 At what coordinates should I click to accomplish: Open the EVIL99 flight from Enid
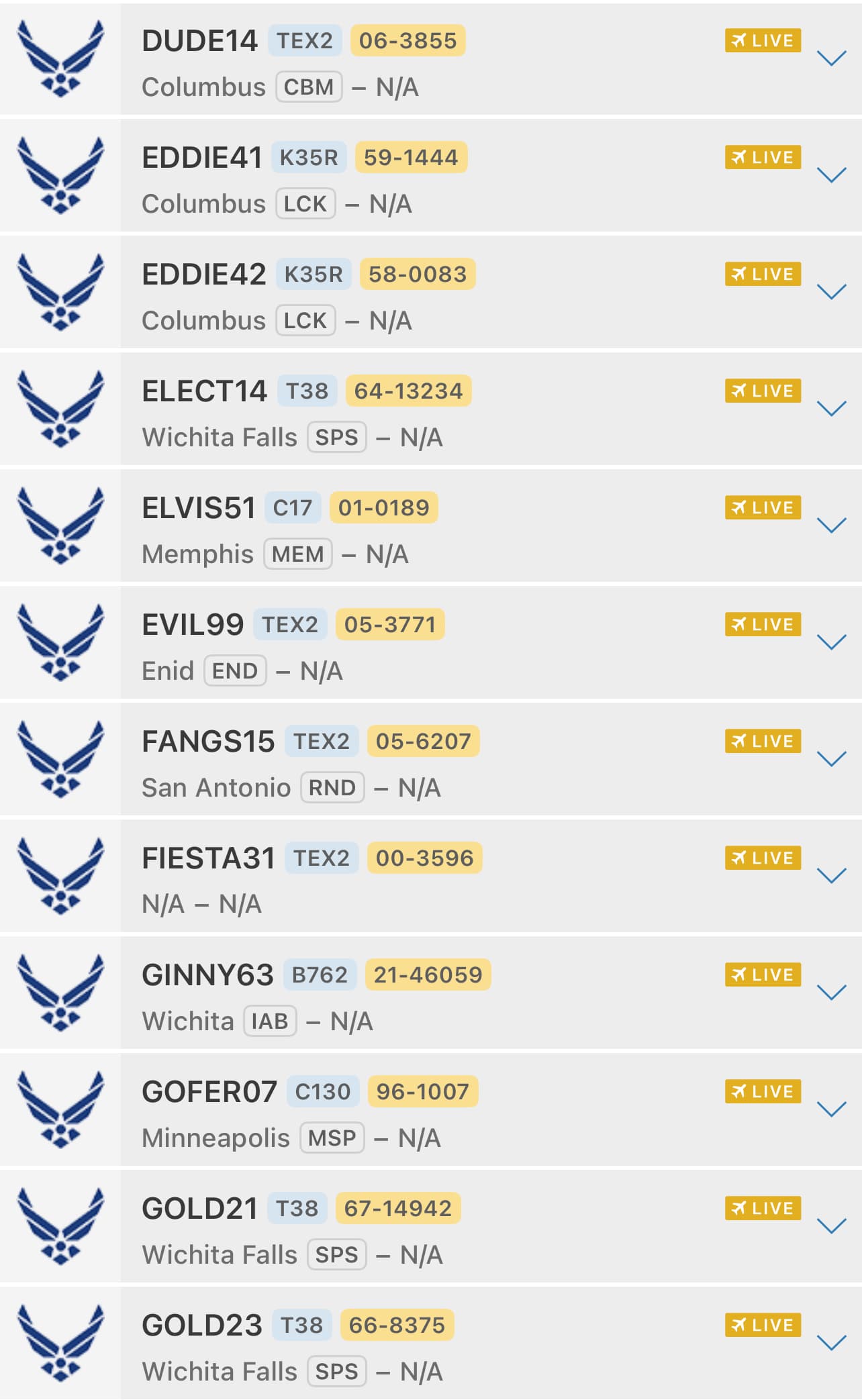193,626
